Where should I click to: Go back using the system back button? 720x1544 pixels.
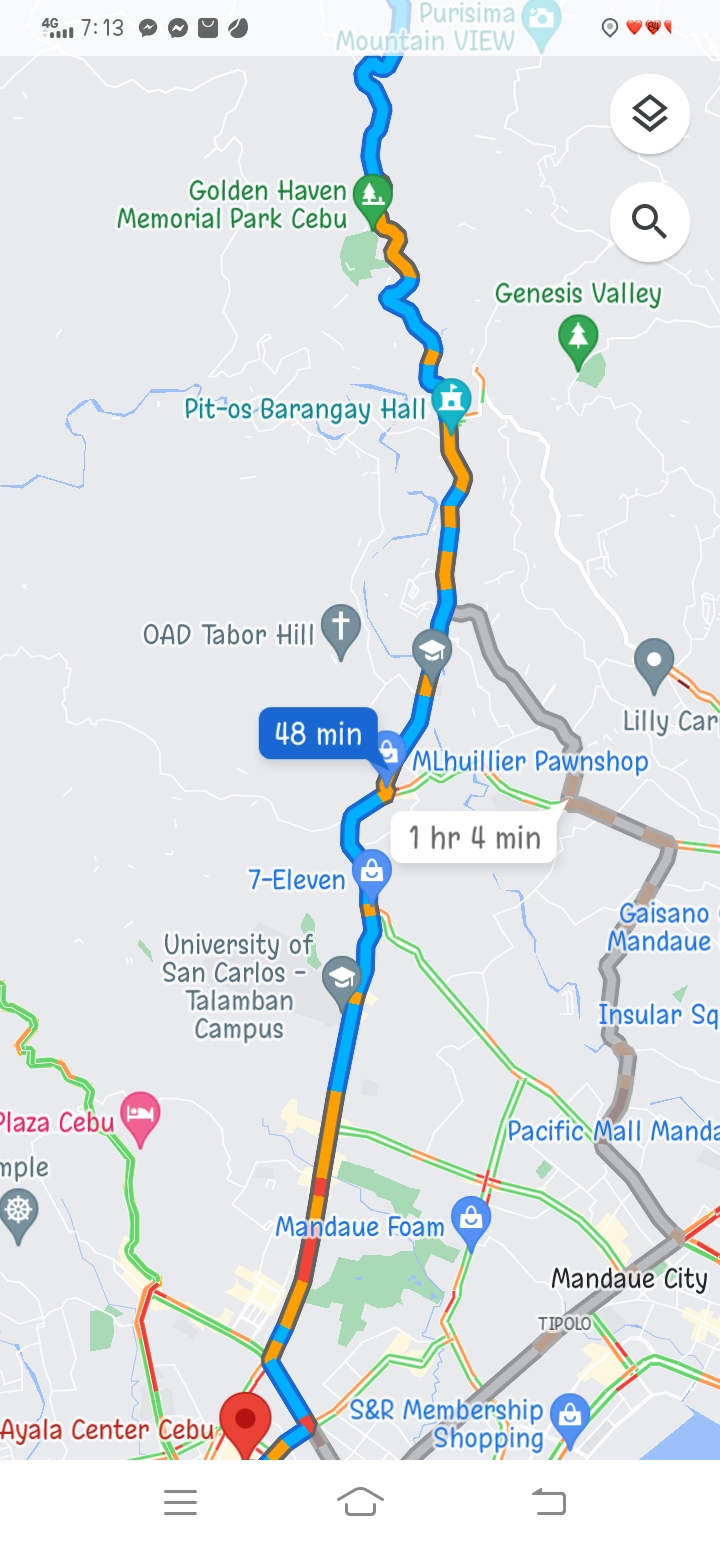tap(548, 1501)
